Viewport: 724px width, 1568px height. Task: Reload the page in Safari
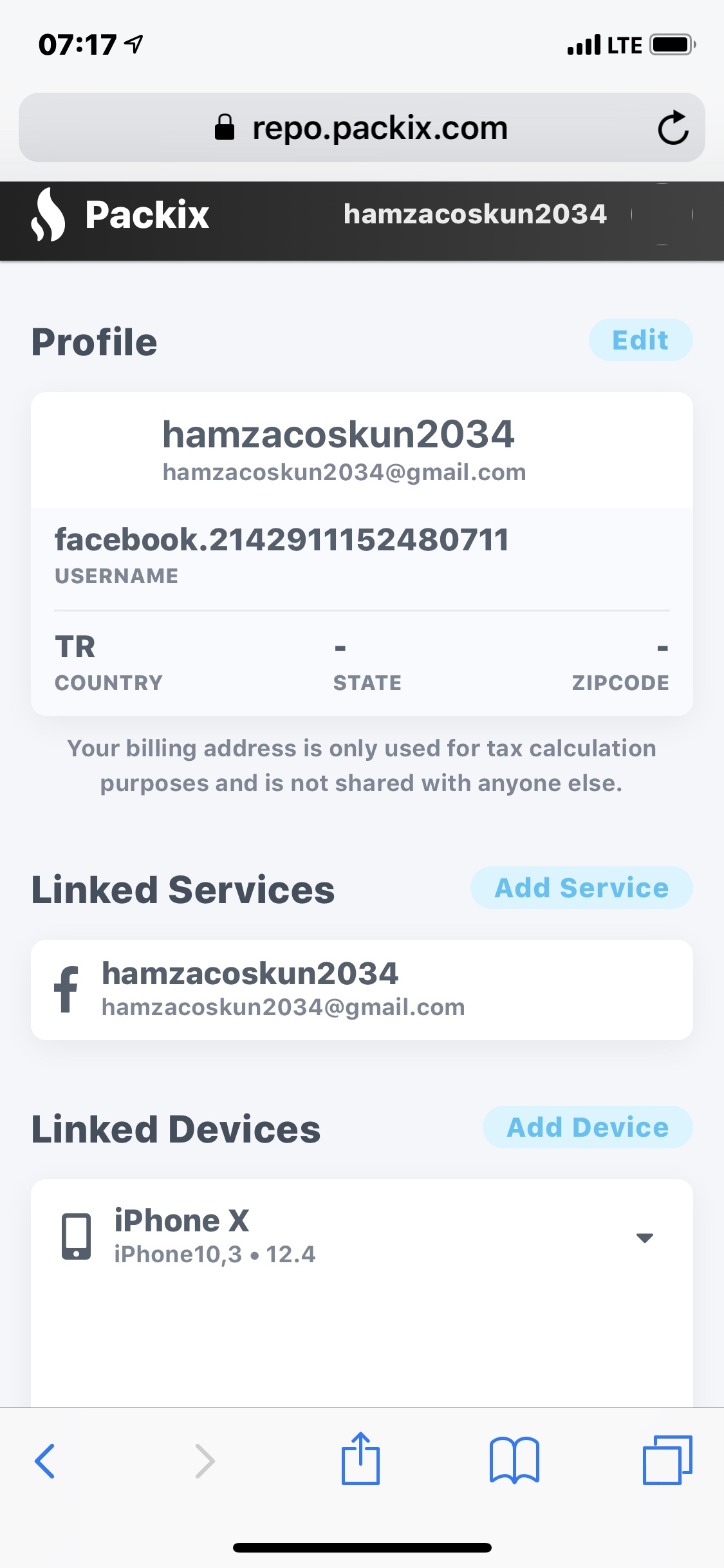(x=673, y=127)
